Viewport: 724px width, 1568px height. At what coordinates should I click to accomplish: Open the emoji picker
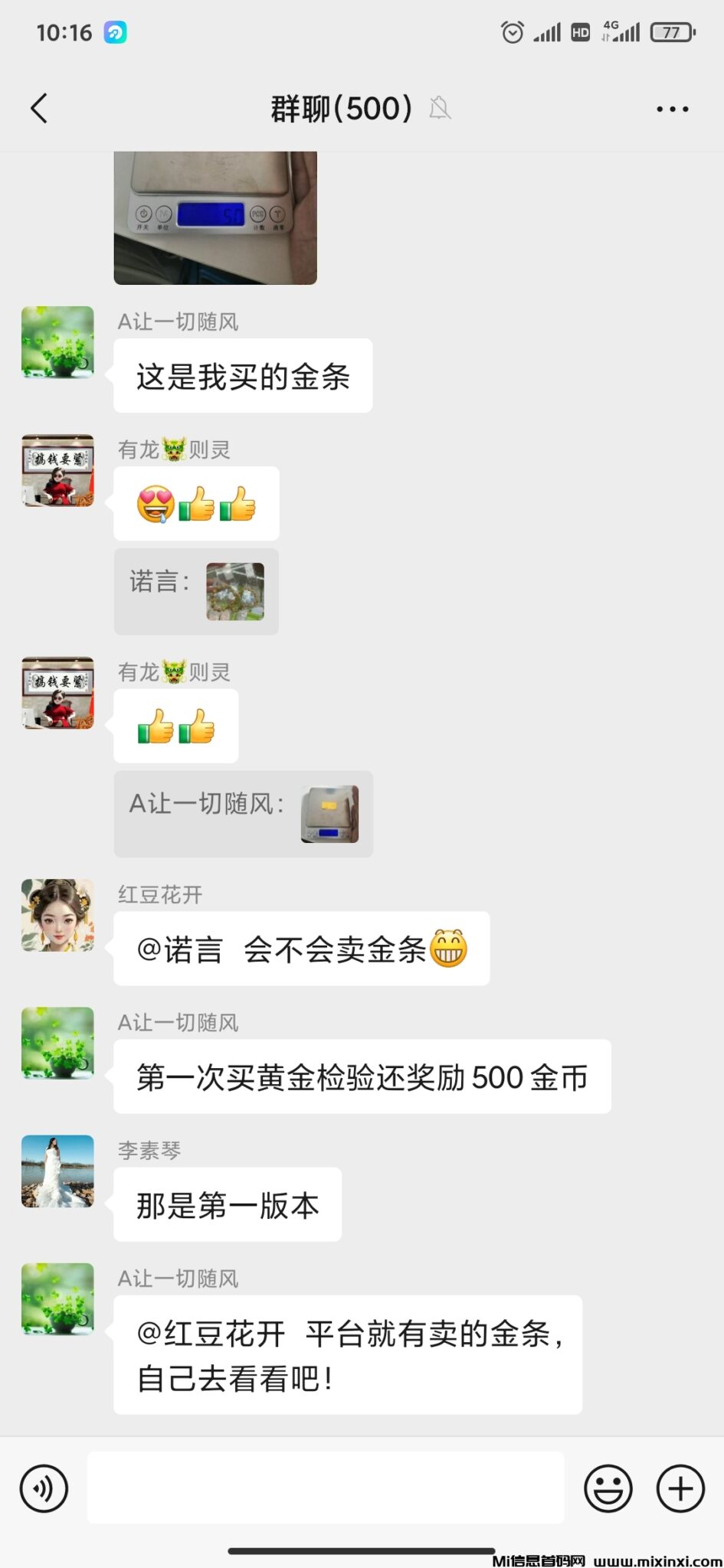pos(608,1488)
